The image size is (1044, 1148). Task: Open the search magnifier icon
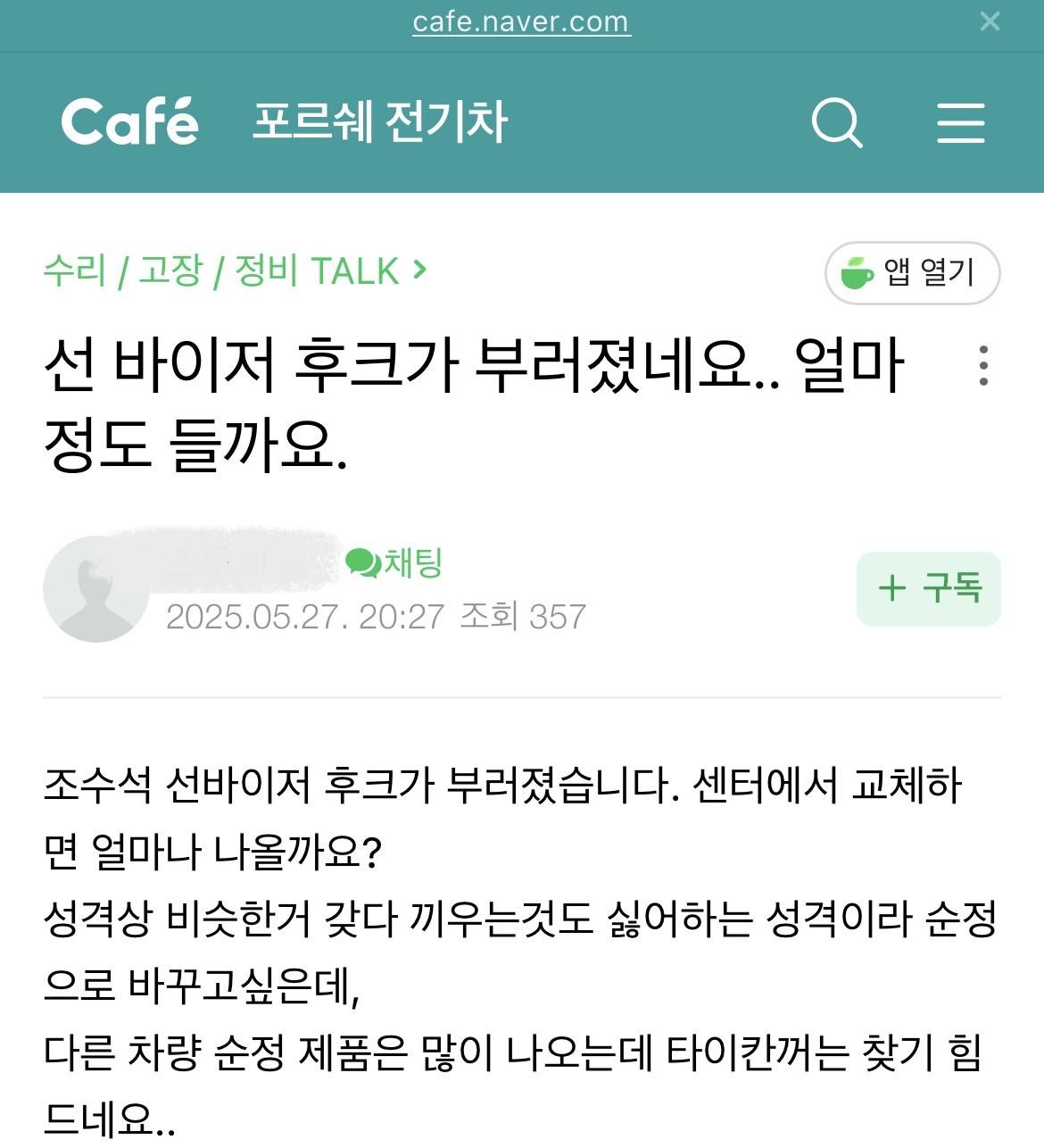(836, 122)
